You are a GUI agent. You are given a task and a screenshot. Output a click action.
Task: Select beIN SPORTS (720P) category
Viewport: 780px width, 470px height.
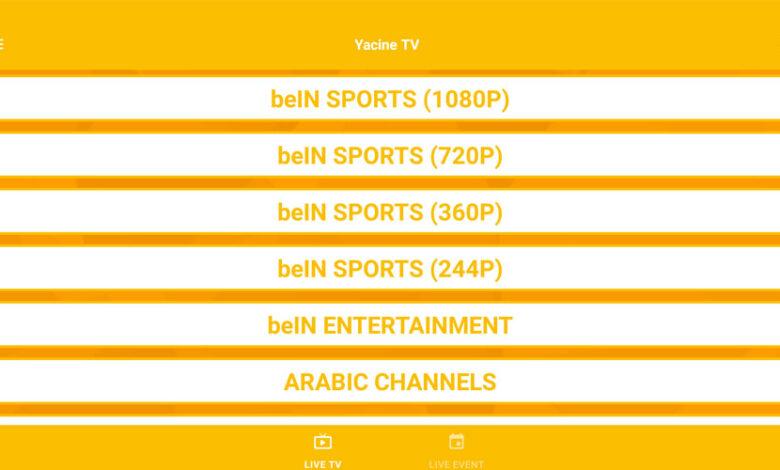point(390,156)
